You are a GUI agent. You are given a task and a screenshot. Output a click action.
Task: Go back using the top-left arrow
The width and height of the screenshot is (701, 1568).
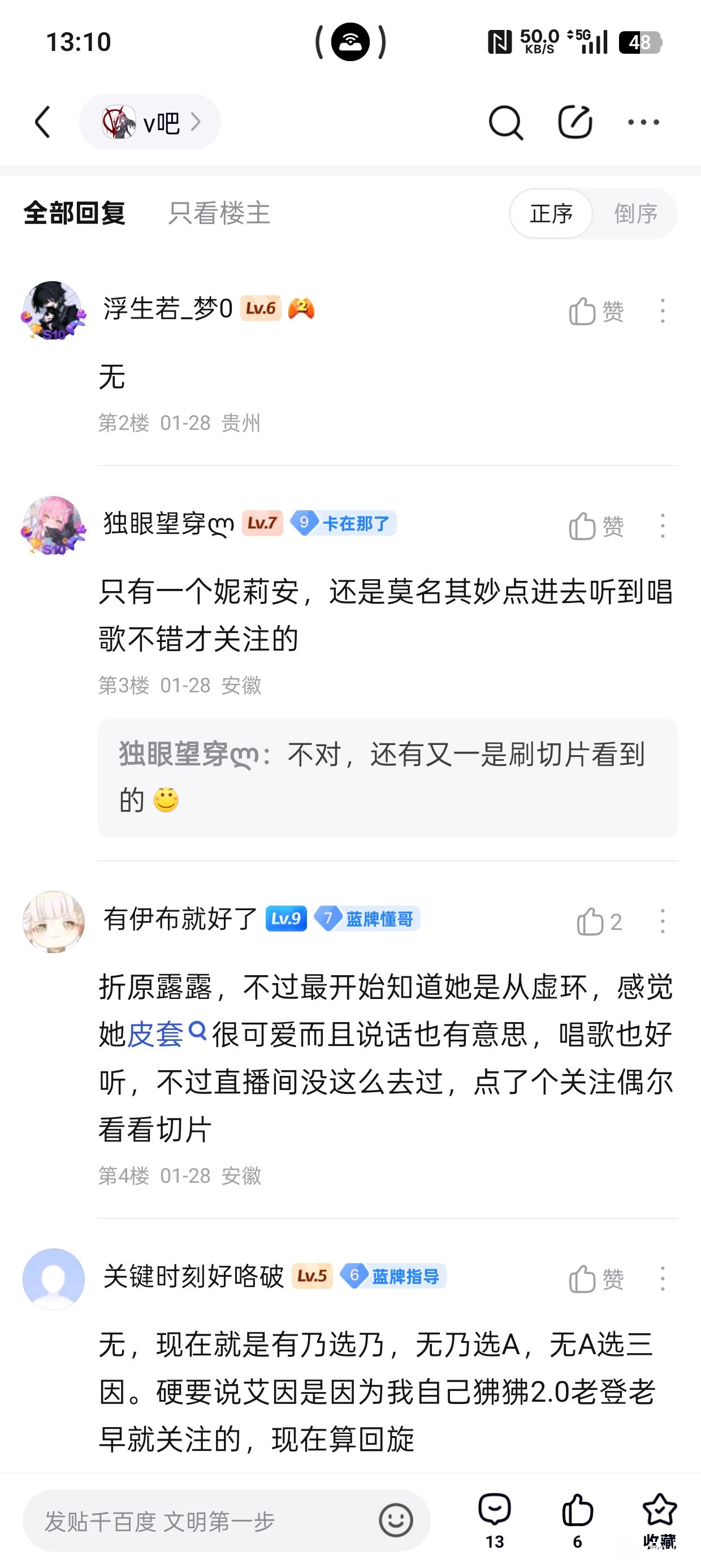(x=42, y=122)
